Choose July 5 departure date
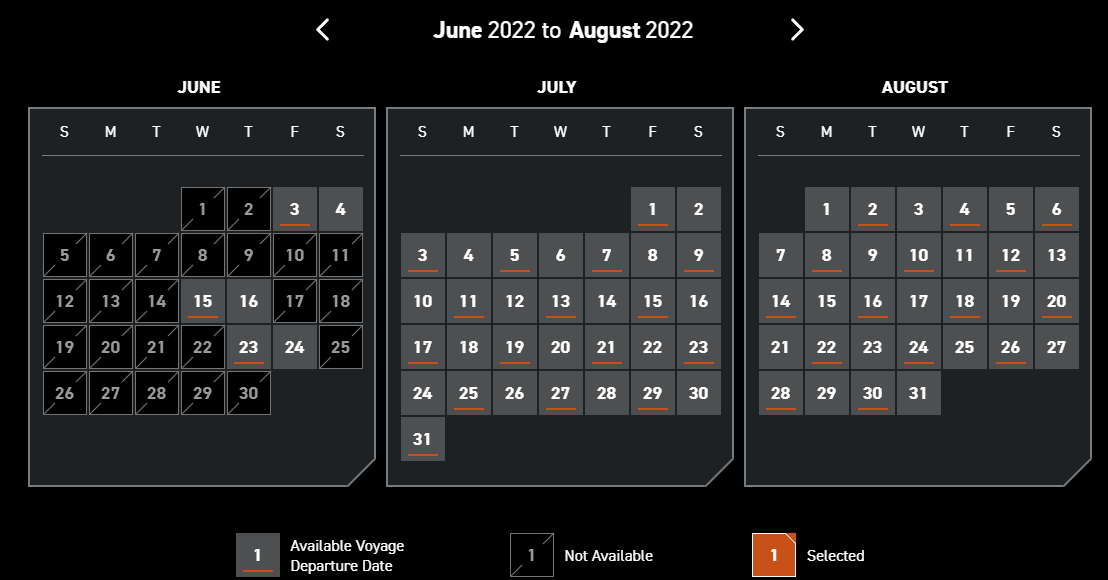Screen dimensions: 1108x580 [x=515, y=255]
